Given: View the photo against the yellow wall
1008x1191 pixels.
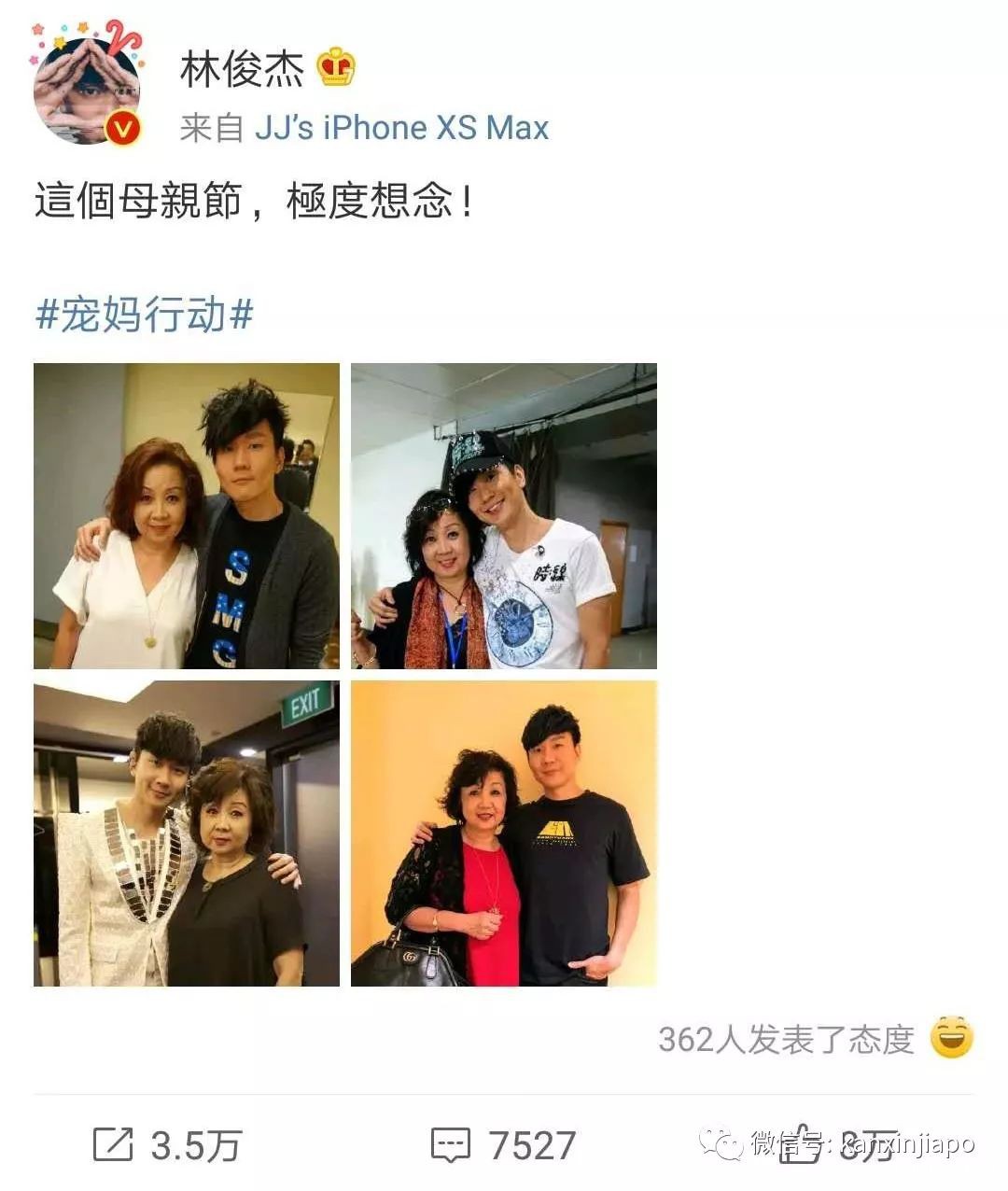Looking at the screenshot, I should point(504,834).
